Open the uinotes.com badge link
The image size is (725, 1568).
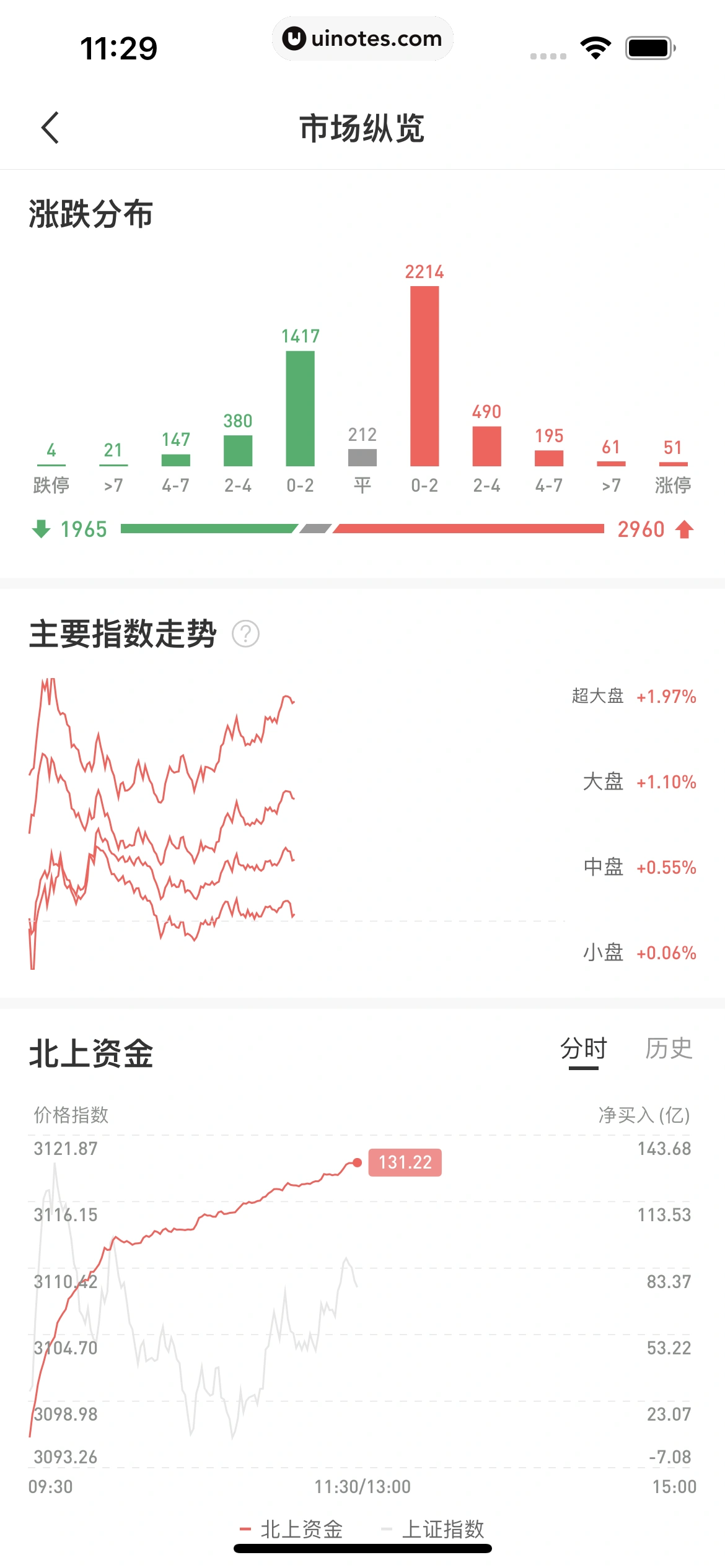click(x=362, y=38)
